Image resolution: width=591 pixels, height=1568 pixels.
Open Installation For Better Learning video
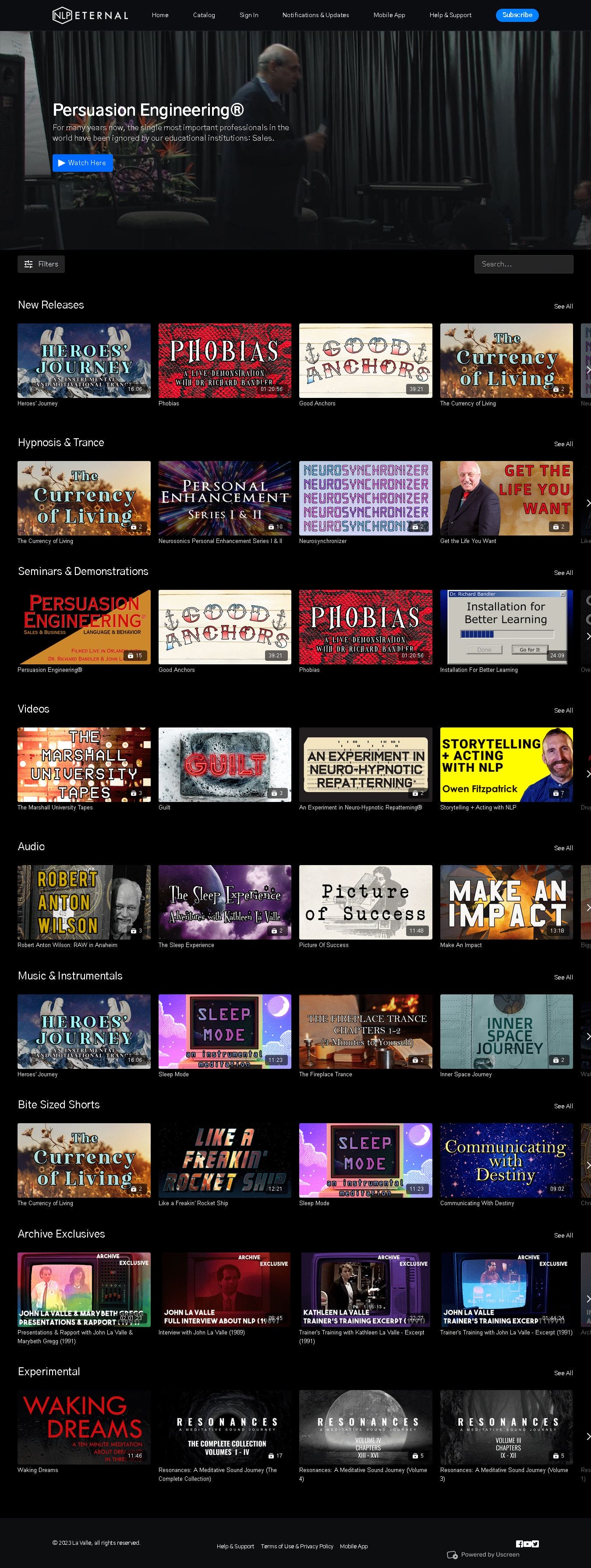(x=506, y=626)
